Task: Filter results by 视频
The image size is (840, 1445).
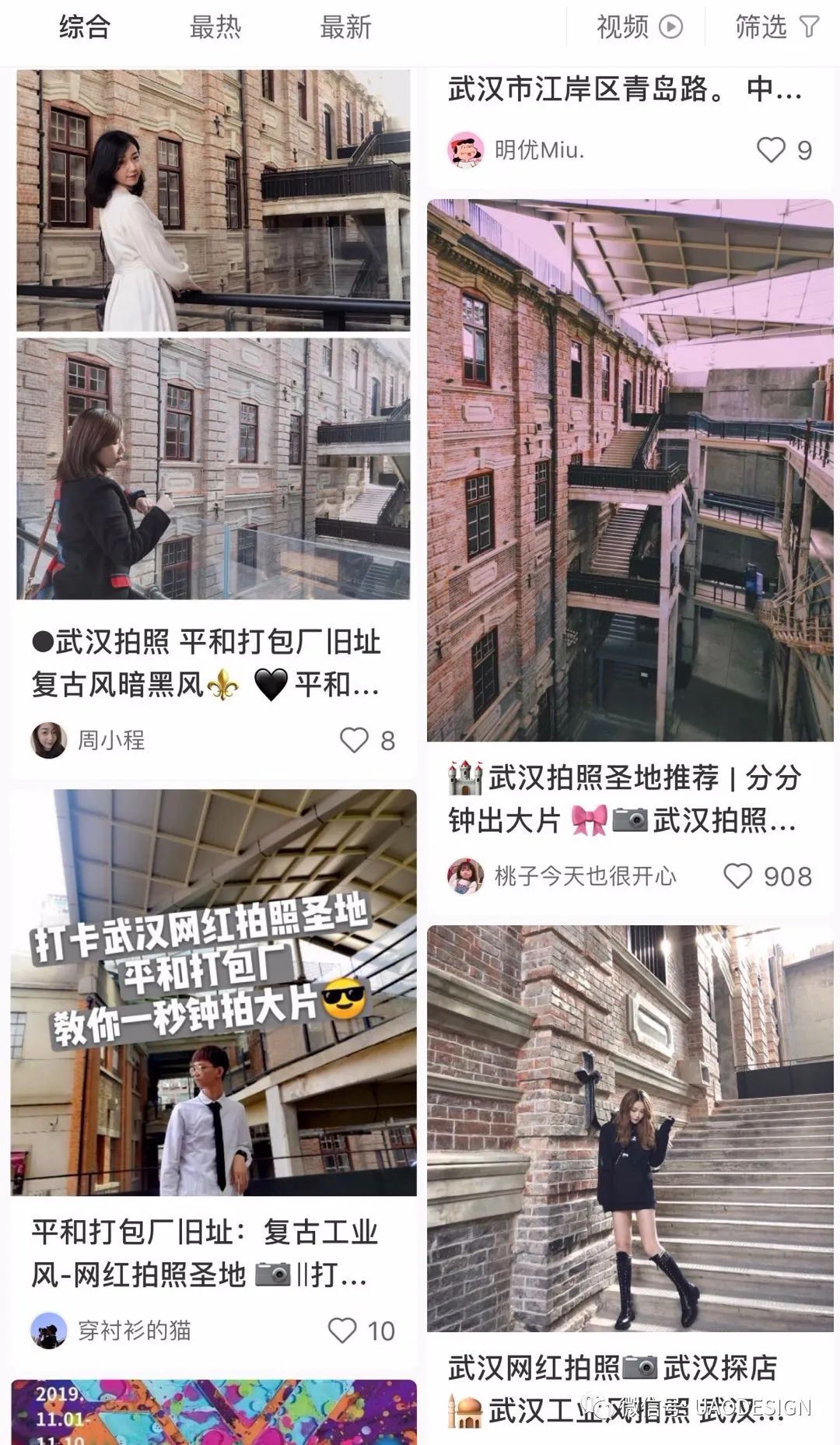Action: pyautogui.click(x=639, y=28)
